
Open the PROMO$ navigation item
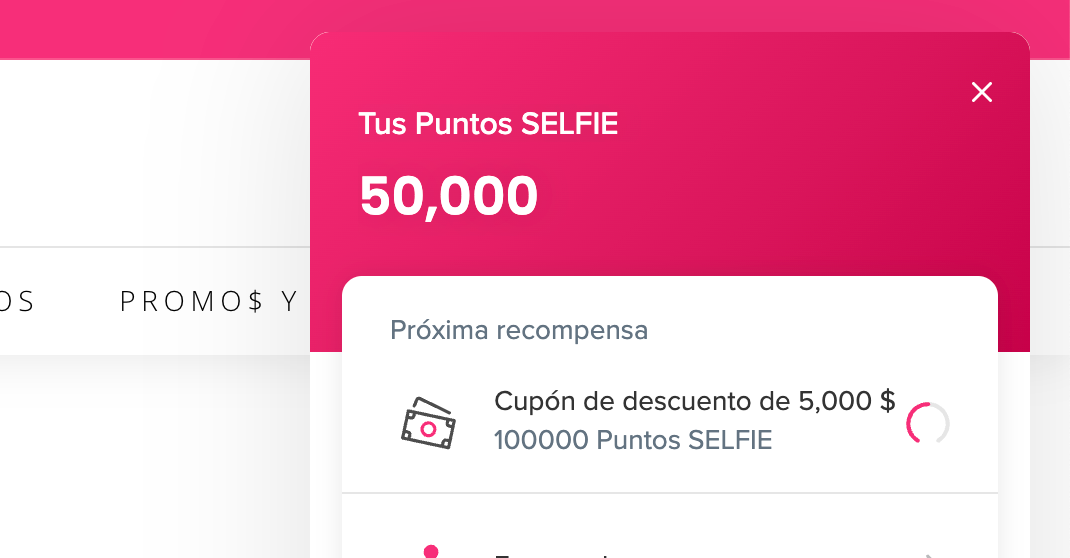[208, 301]
